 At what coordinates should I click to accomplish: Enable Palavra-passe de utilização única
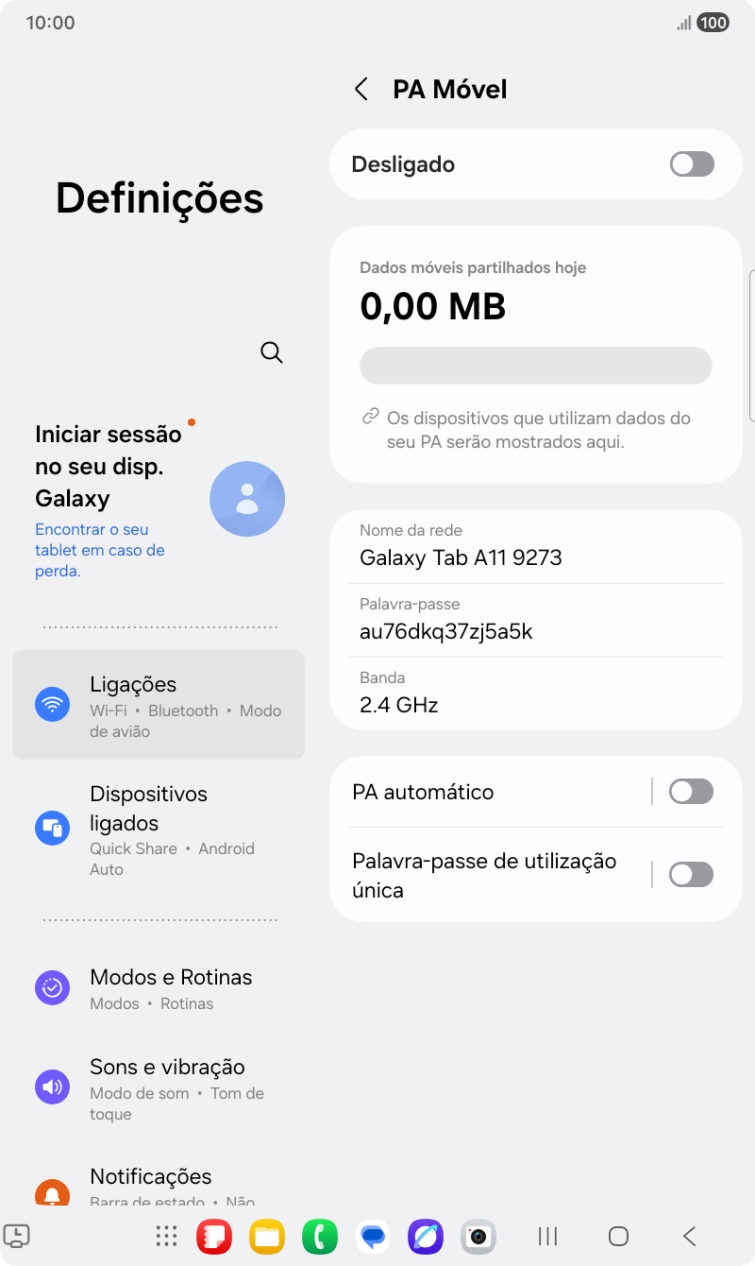[x=691, y=875]
